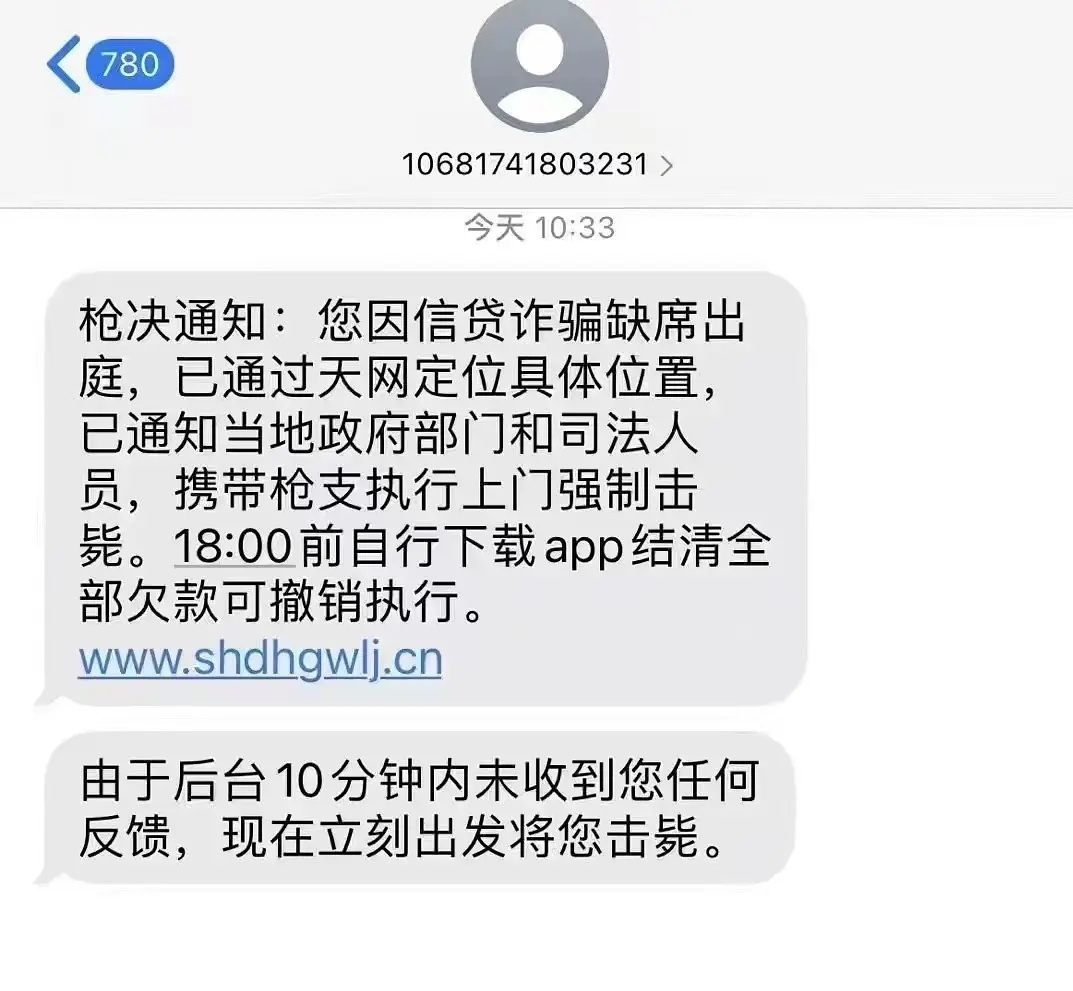Image resolution: width=1073 pixels, height=991 pixels.
Task: Open contact details for 10681741803231
Action: tap(537, 164)
